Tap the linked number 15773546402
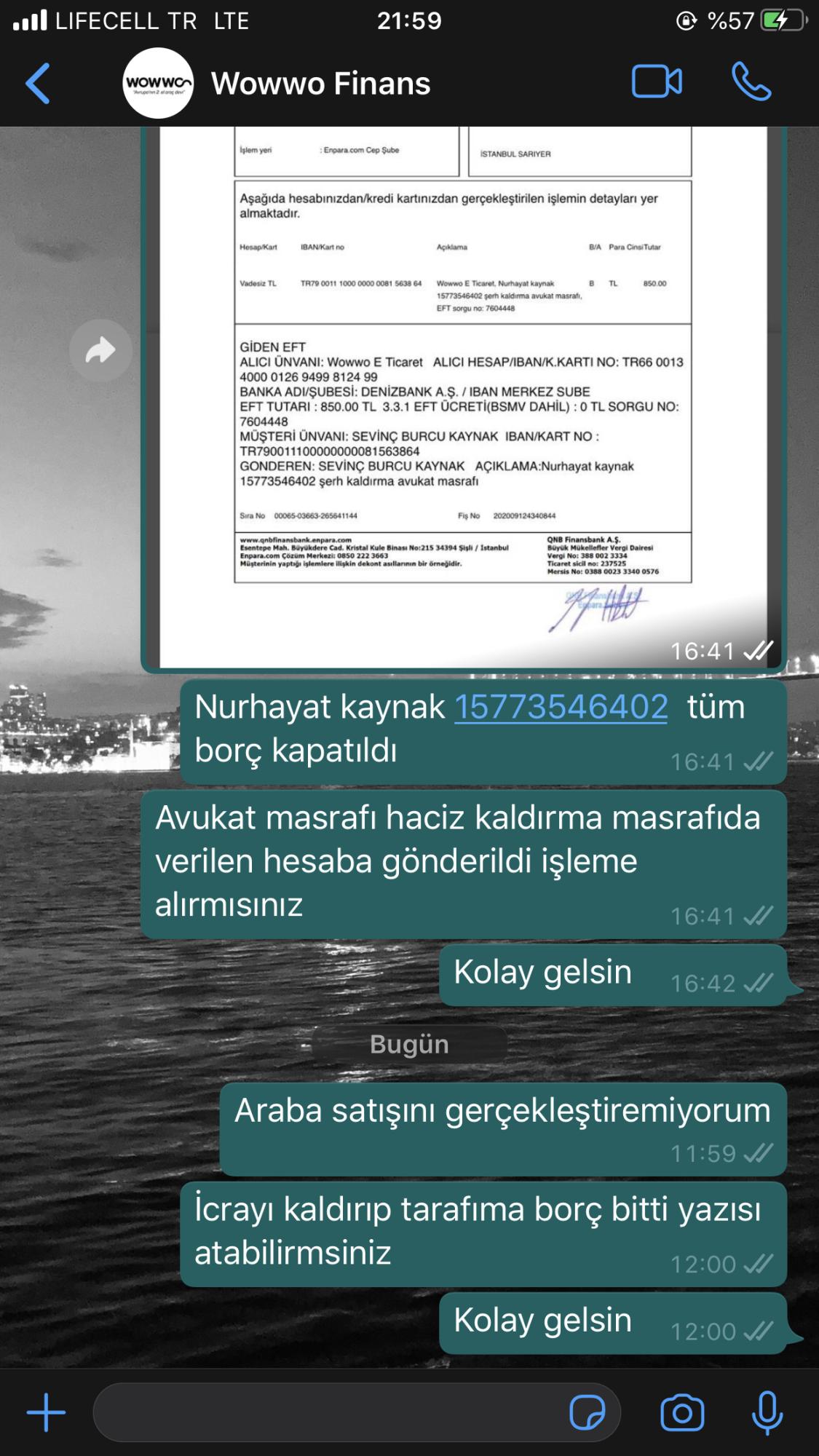 tap(561, 707)
